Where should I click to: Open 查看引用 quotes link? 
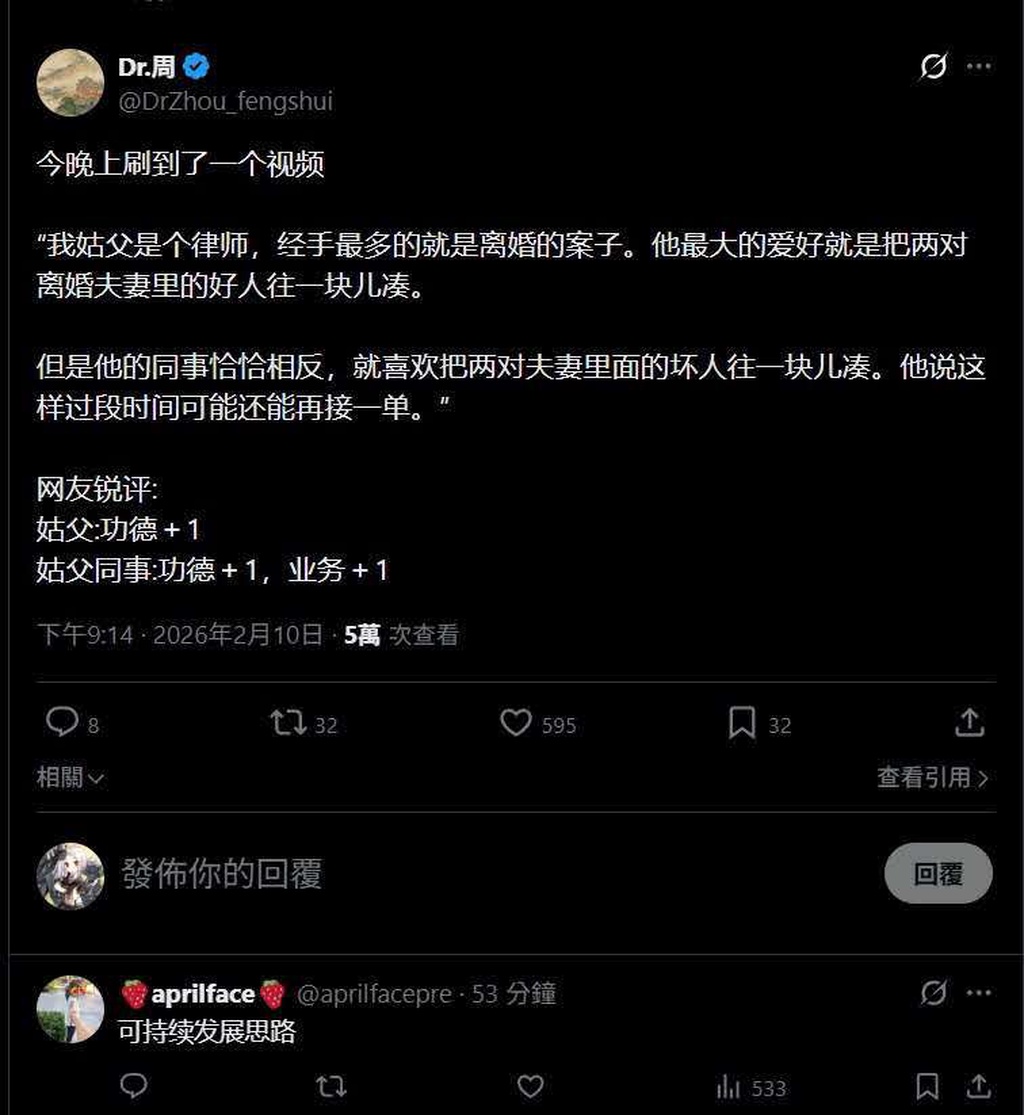[932, 777]
